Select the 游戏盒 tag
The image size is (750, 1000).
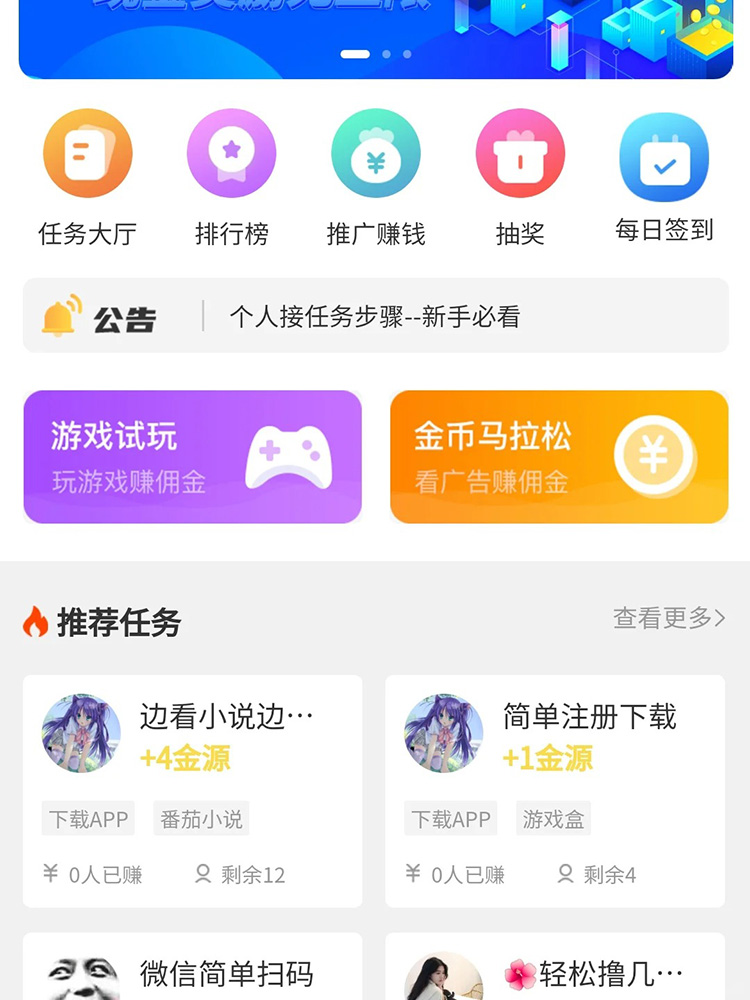pos(552,818)
